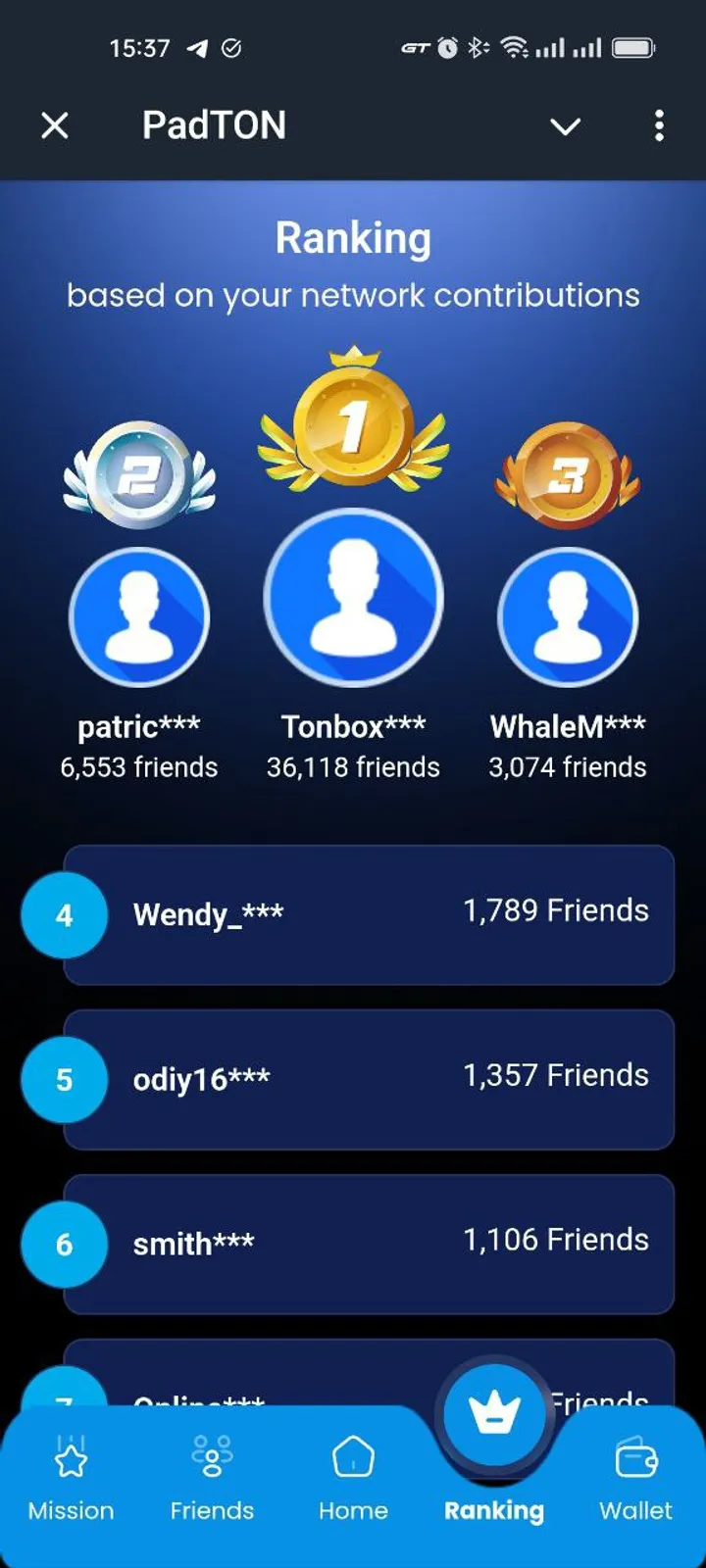
Task: Expand rank 5 entry for odiy16***
Action: 368,1079
